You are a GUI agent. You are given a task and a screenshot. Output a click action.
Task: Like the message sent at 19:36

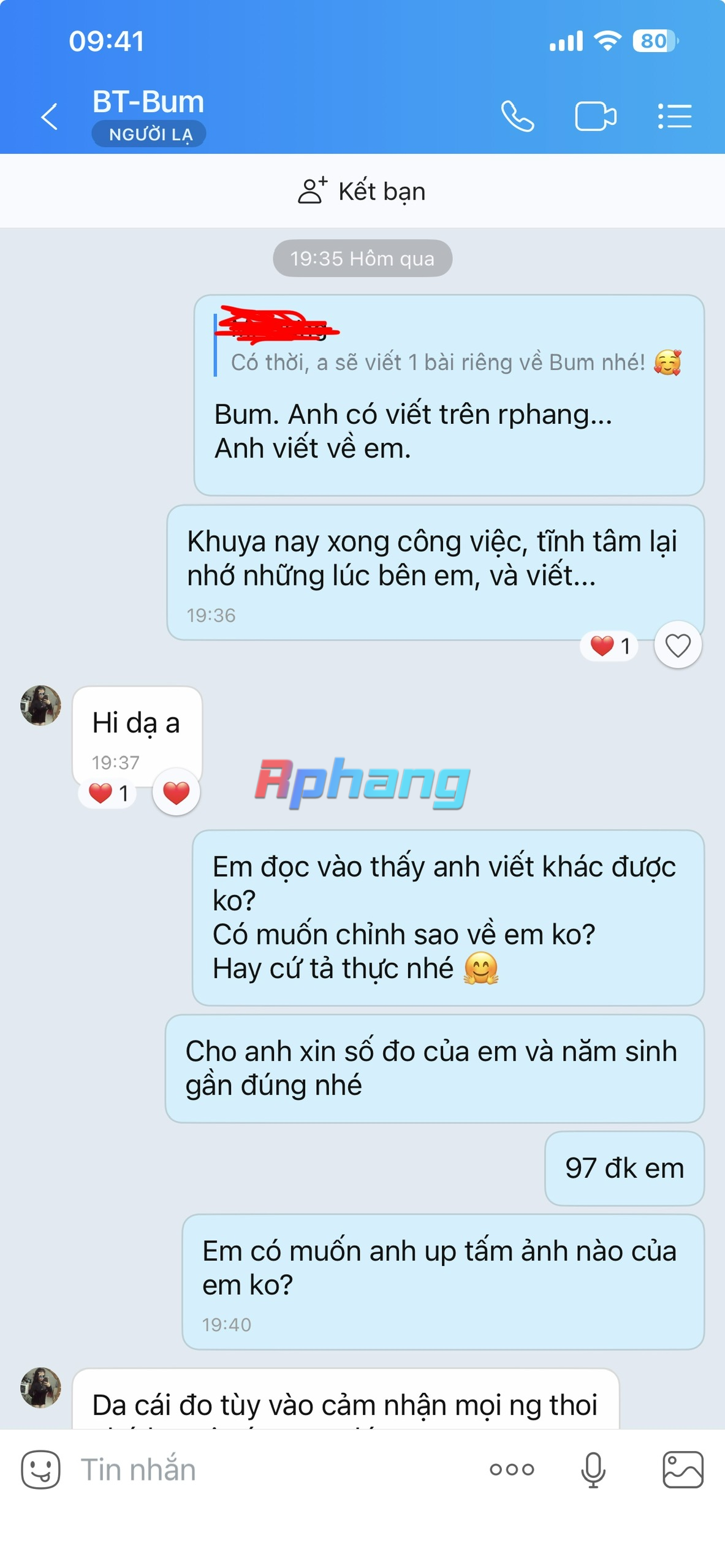pos(678,645)
